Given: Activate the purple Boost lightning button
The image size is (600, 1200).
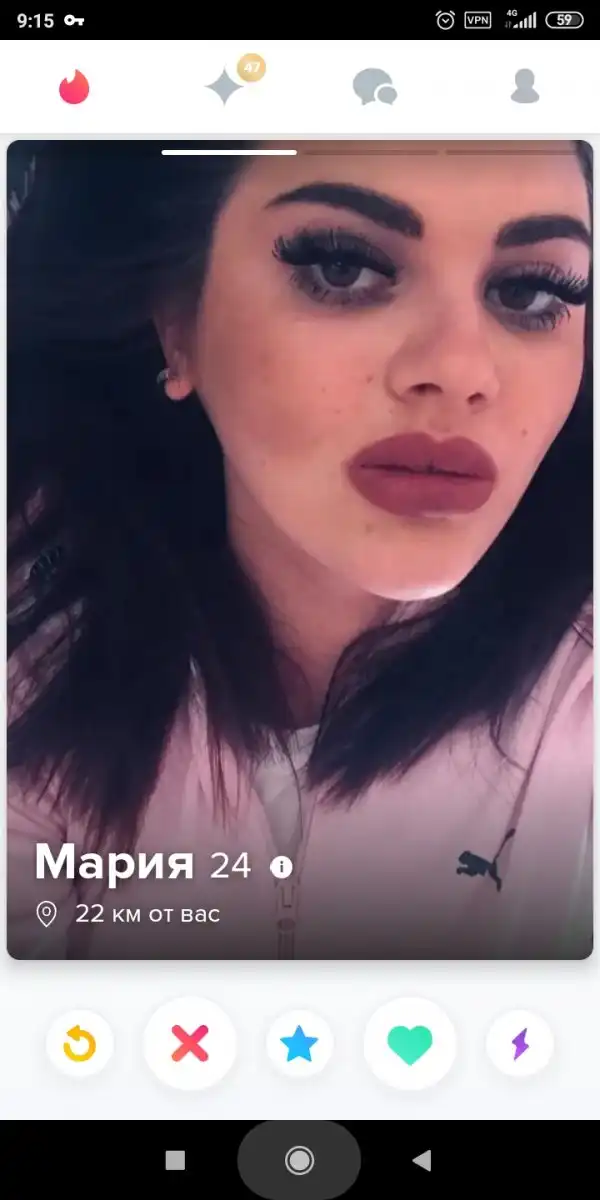Looking at the screenshot, I should click(520, 1045).
